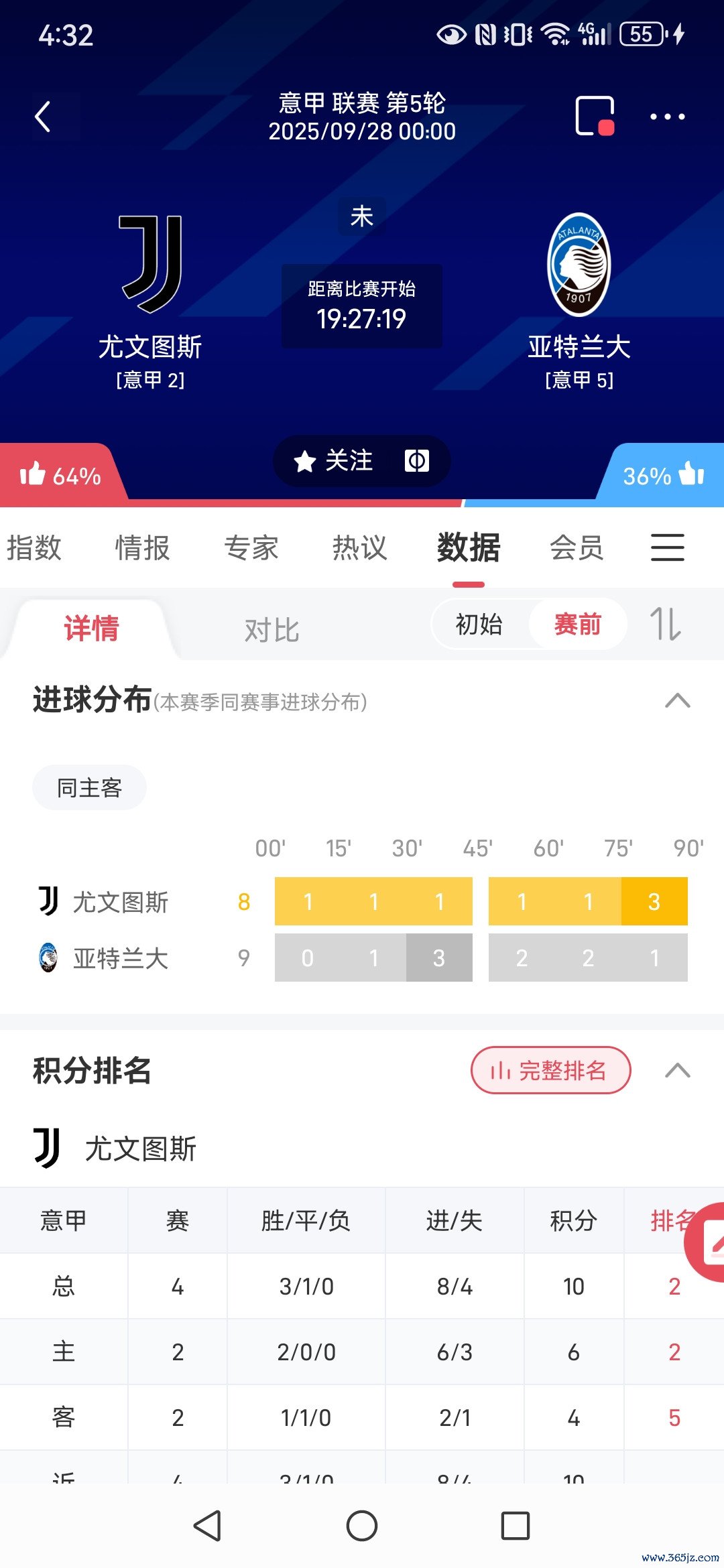Select 初始 in the segmented control
Image resolution: width=724 pixels, height=1568 pixels.
tap(479, 625)
